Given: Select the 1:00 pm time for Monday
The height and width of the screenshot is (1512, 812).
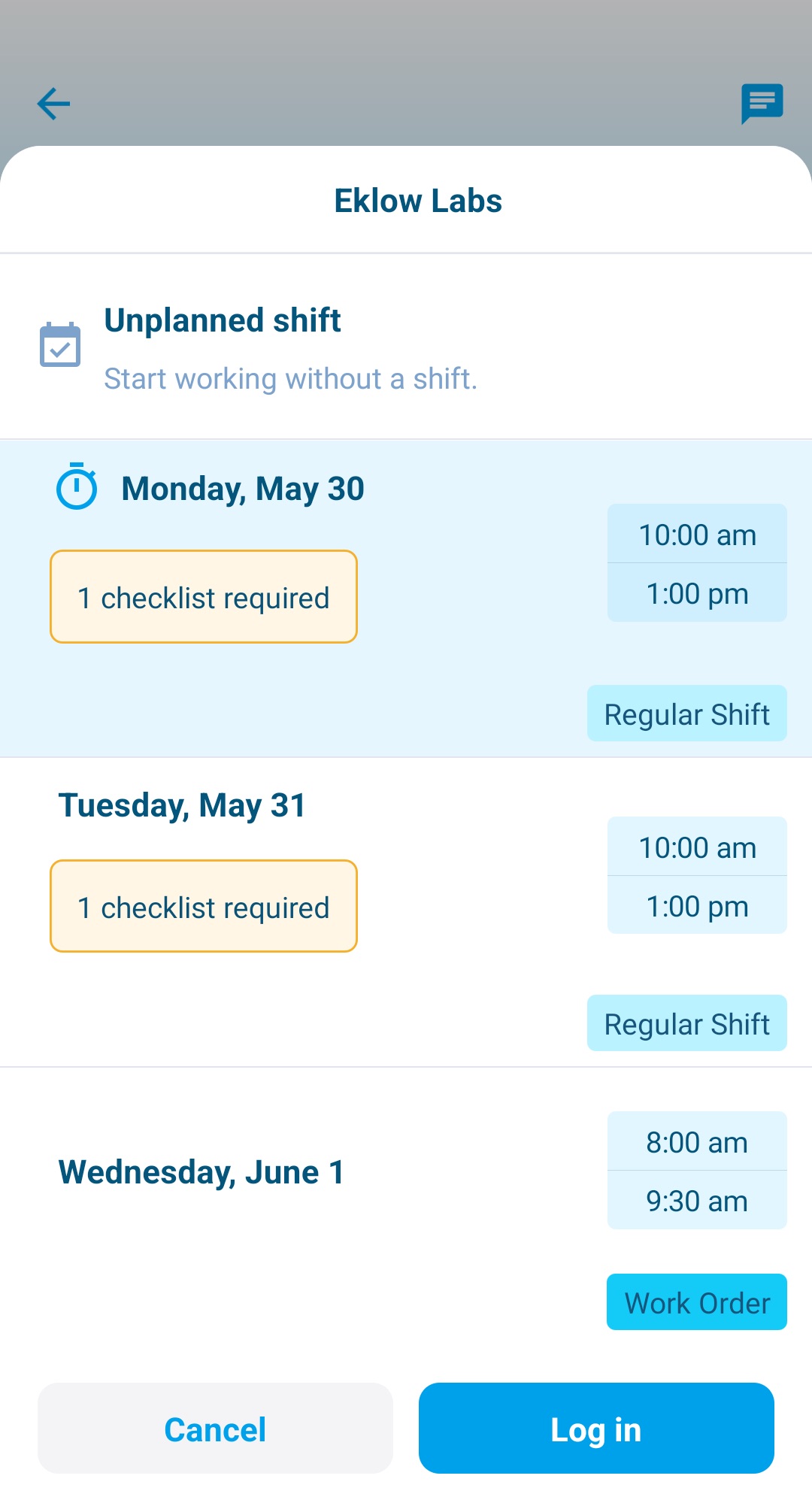Looking at the screenshot, I should click(x=696, y=593).
